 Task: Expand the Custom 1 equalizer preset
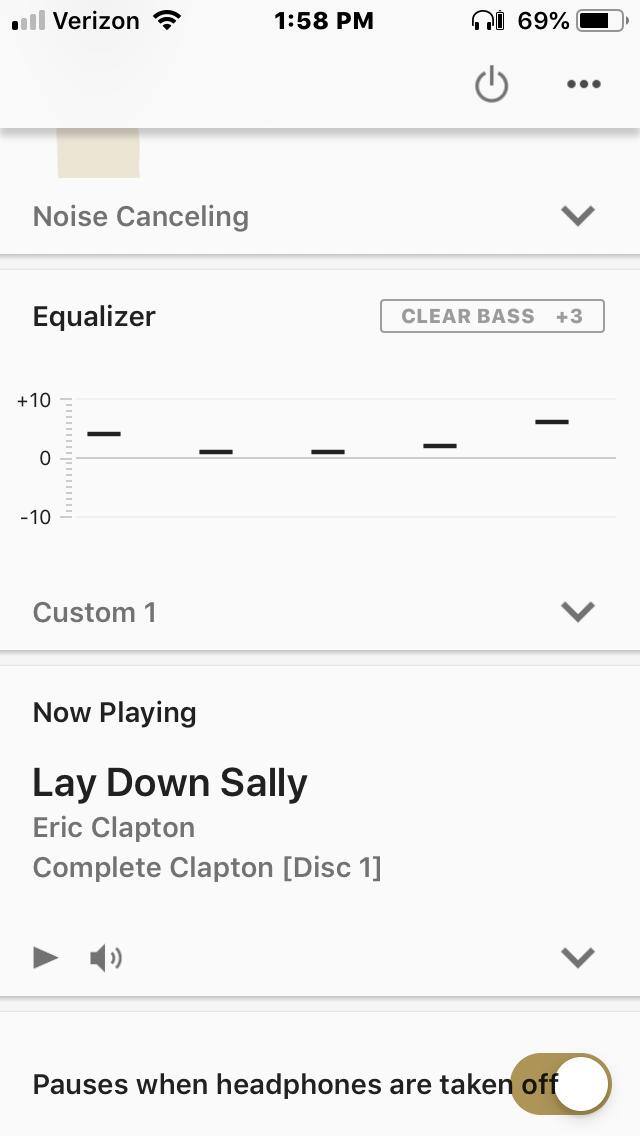tap(578, 612)
